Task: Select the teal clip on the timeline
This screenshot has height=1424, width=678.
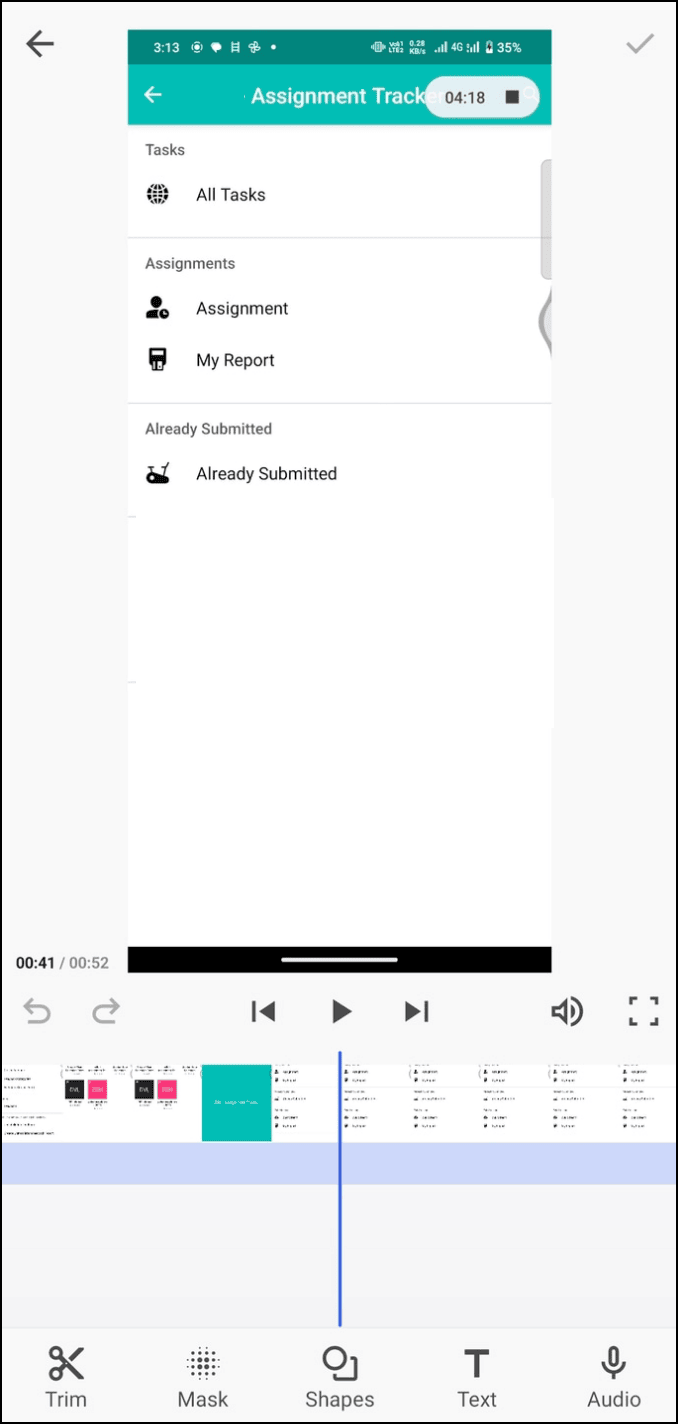Action: [x=236, y=1102]
